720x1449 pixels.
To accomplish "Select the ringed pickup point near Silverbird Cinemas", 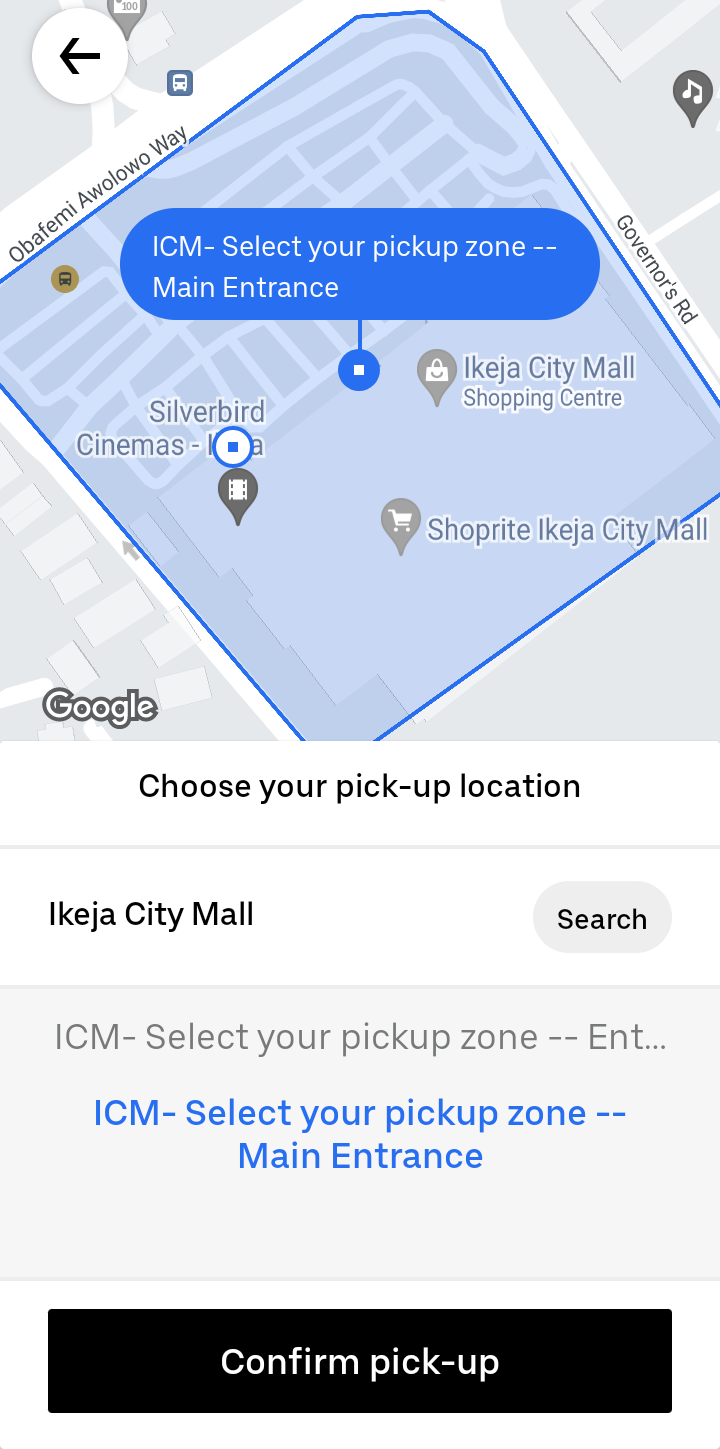I will point(233,447).
